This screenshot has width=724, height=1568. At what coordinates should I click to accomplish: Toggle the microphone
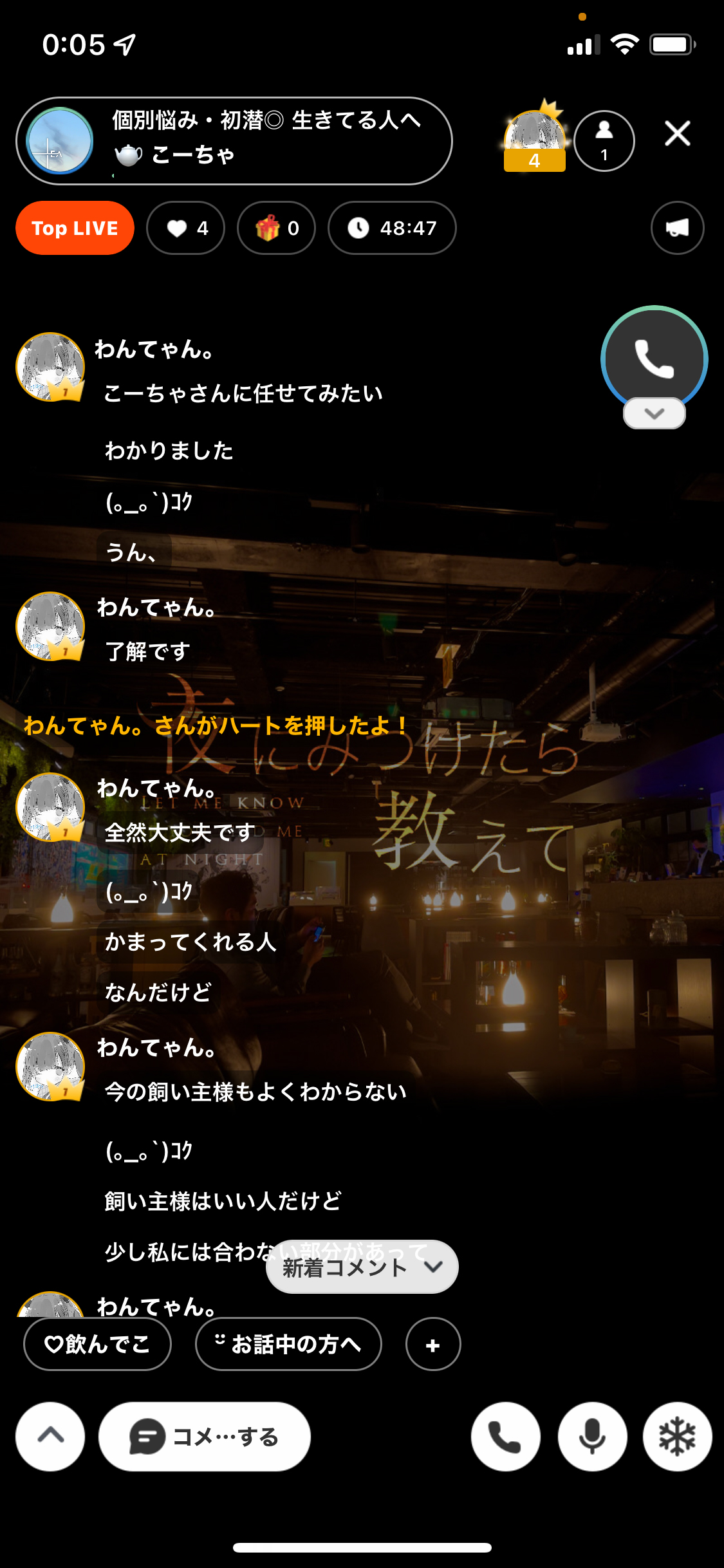click(592, 1436)
